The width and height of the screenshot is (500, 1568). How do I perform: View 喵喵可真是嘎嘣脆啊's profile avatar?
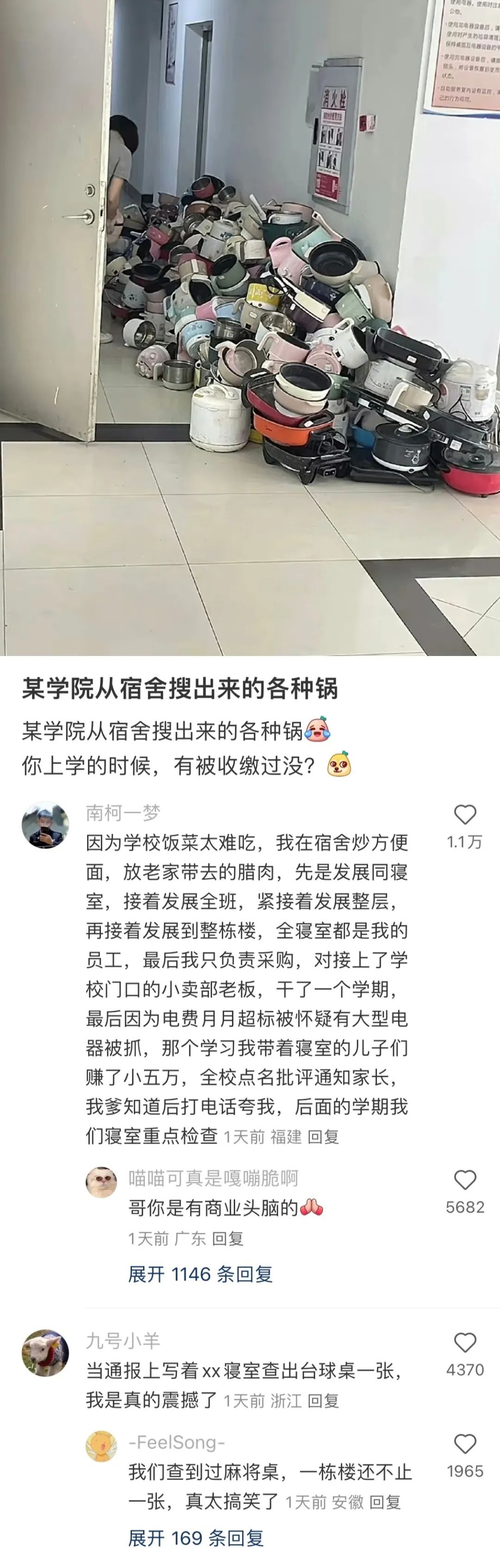(x=101, y=1182)
